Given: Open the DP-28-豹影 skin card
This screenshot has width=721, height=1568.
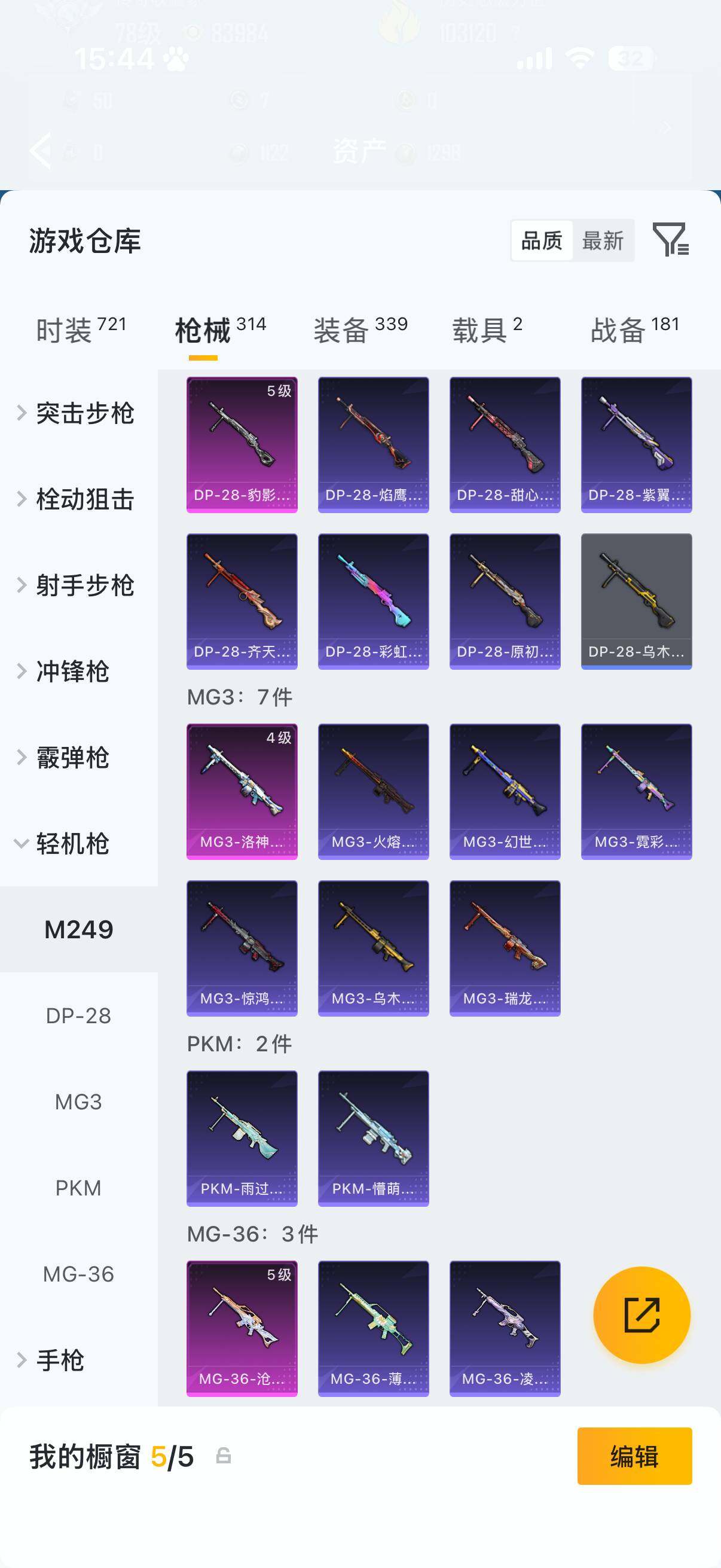Looking at the screenshot, I should coord(242,444).
